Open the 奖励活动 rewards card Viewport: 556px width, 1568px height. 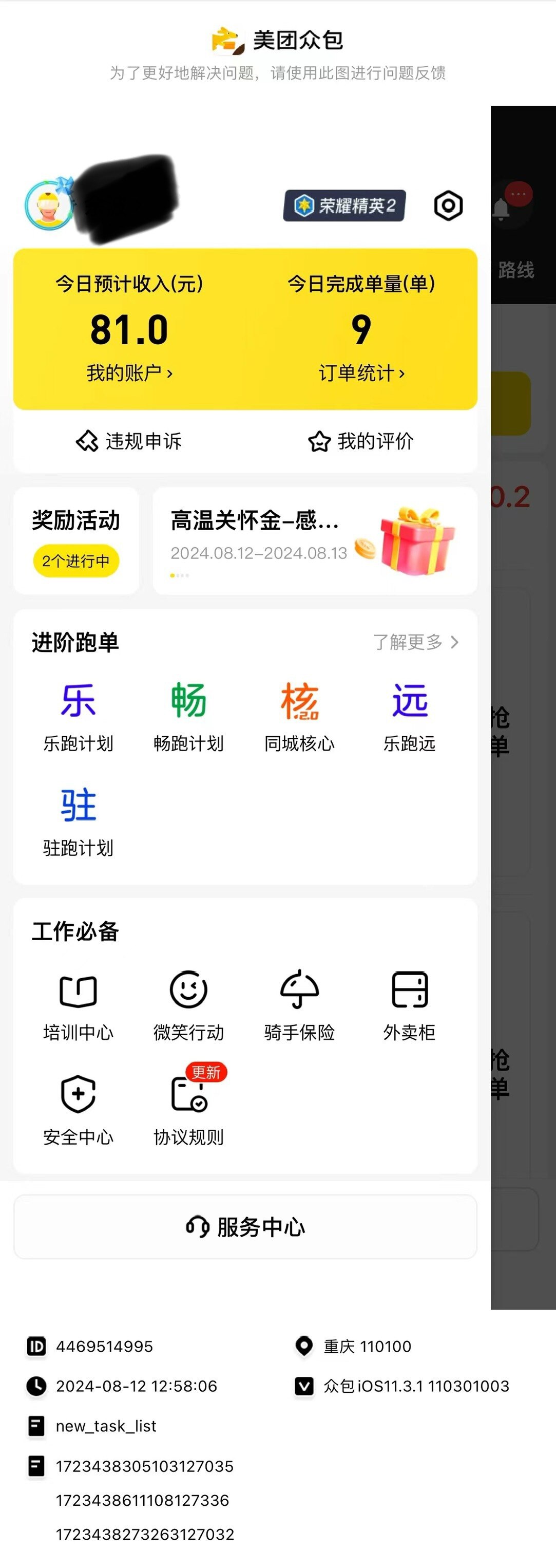[x=76, y=540]
